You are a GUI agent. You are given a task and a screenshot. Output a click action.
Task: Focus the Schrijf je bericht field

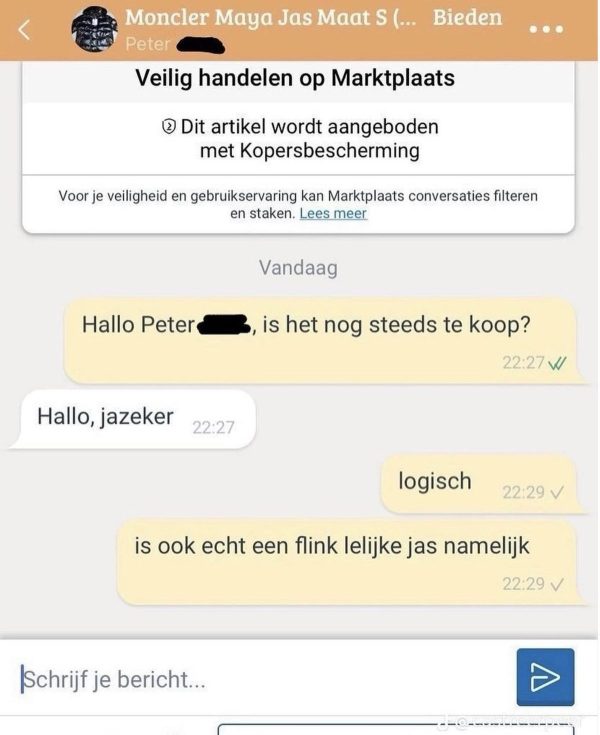260,679
